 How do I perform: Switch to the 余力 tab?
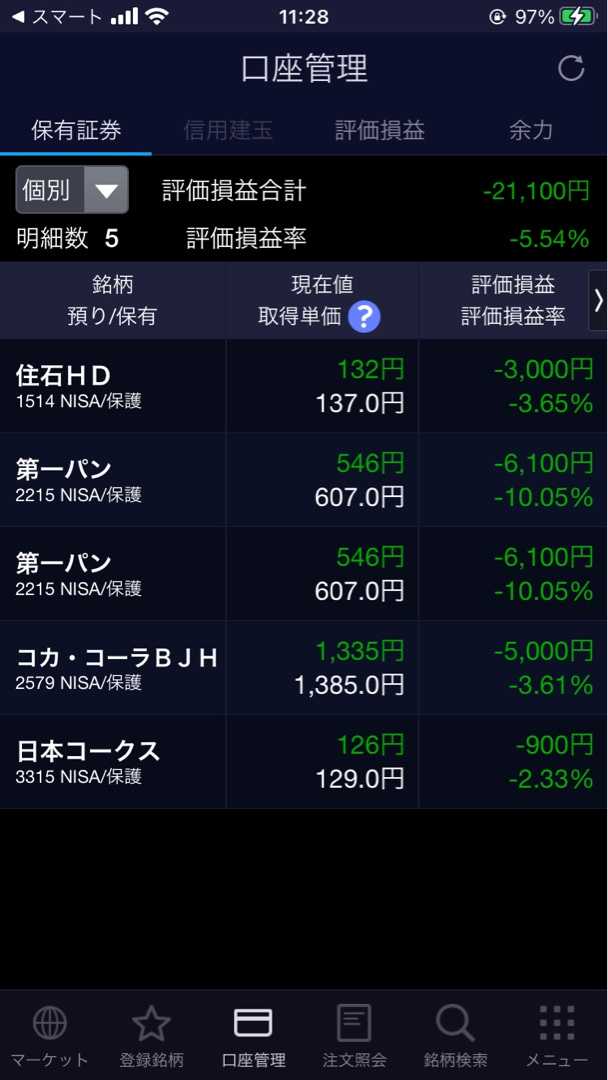click(x=532, y=130)
